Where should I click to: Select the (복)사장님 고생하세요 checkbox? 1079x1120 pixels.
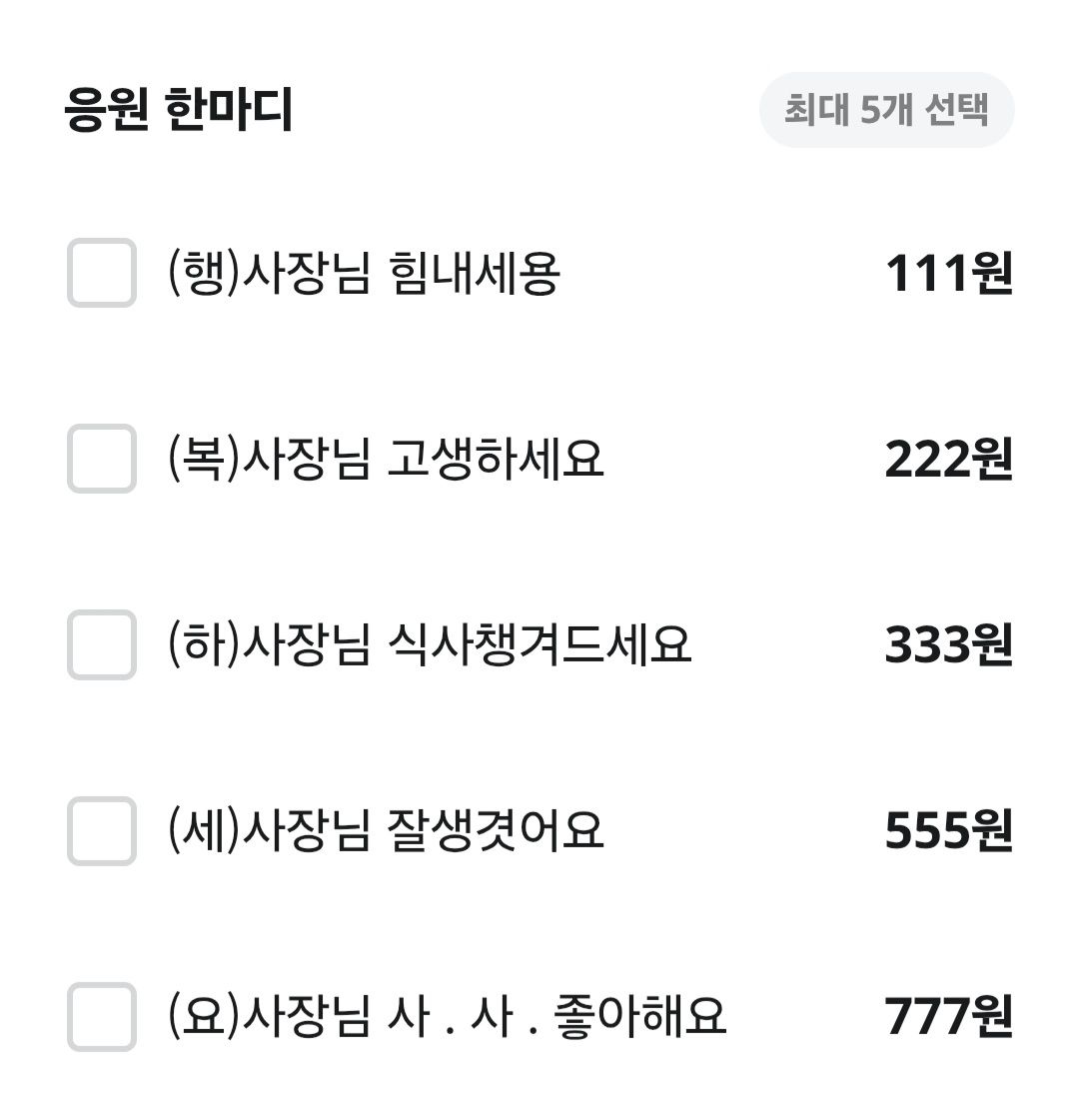[x=101, y=459]
